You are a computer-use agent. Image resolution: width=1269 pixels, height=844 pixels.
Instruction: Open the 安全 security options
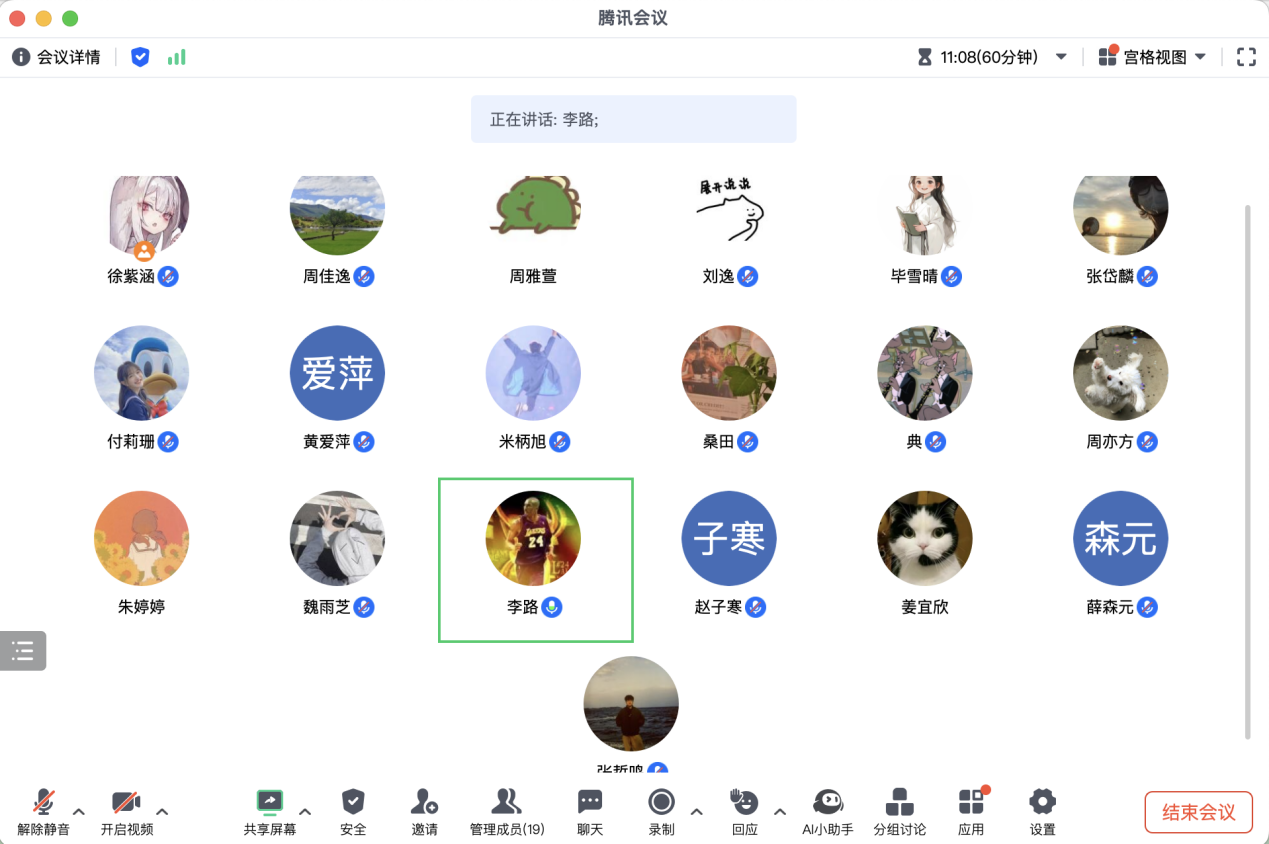(x=353, y=811)
